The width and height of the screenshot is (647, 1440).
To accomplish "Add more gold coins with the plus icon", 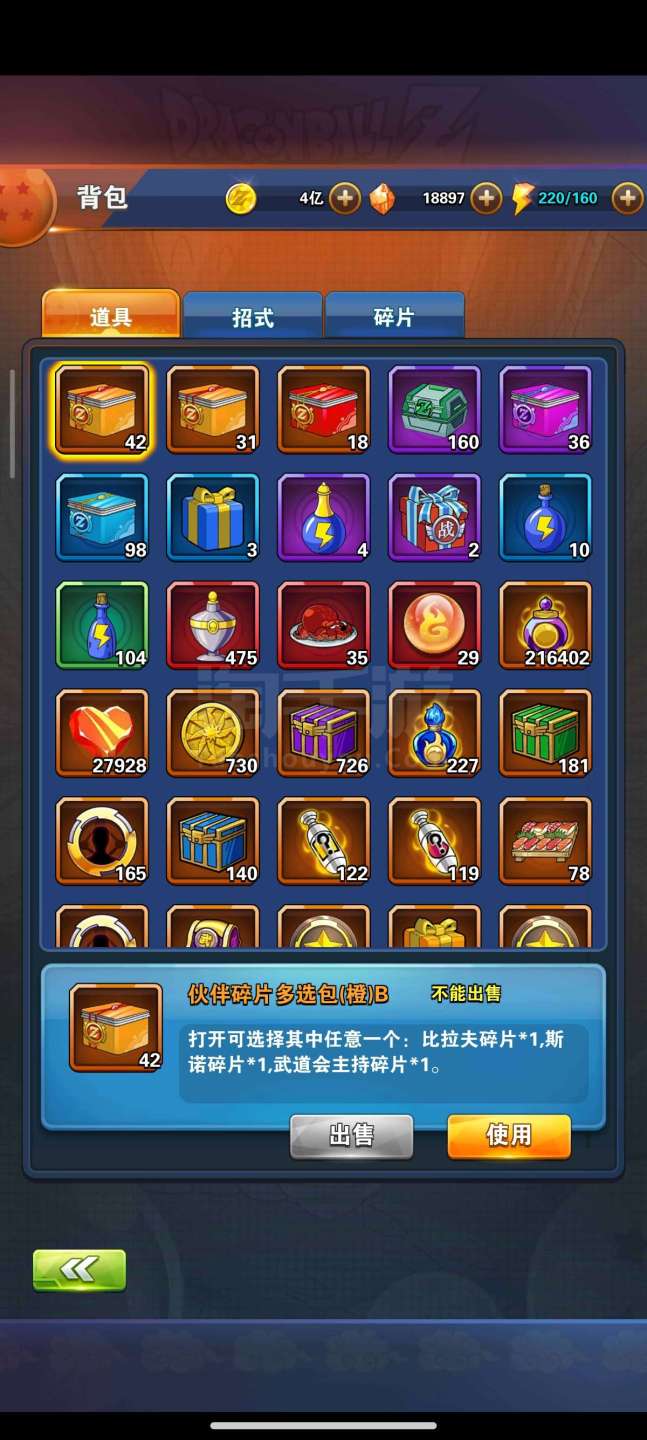I will [344, 198].
